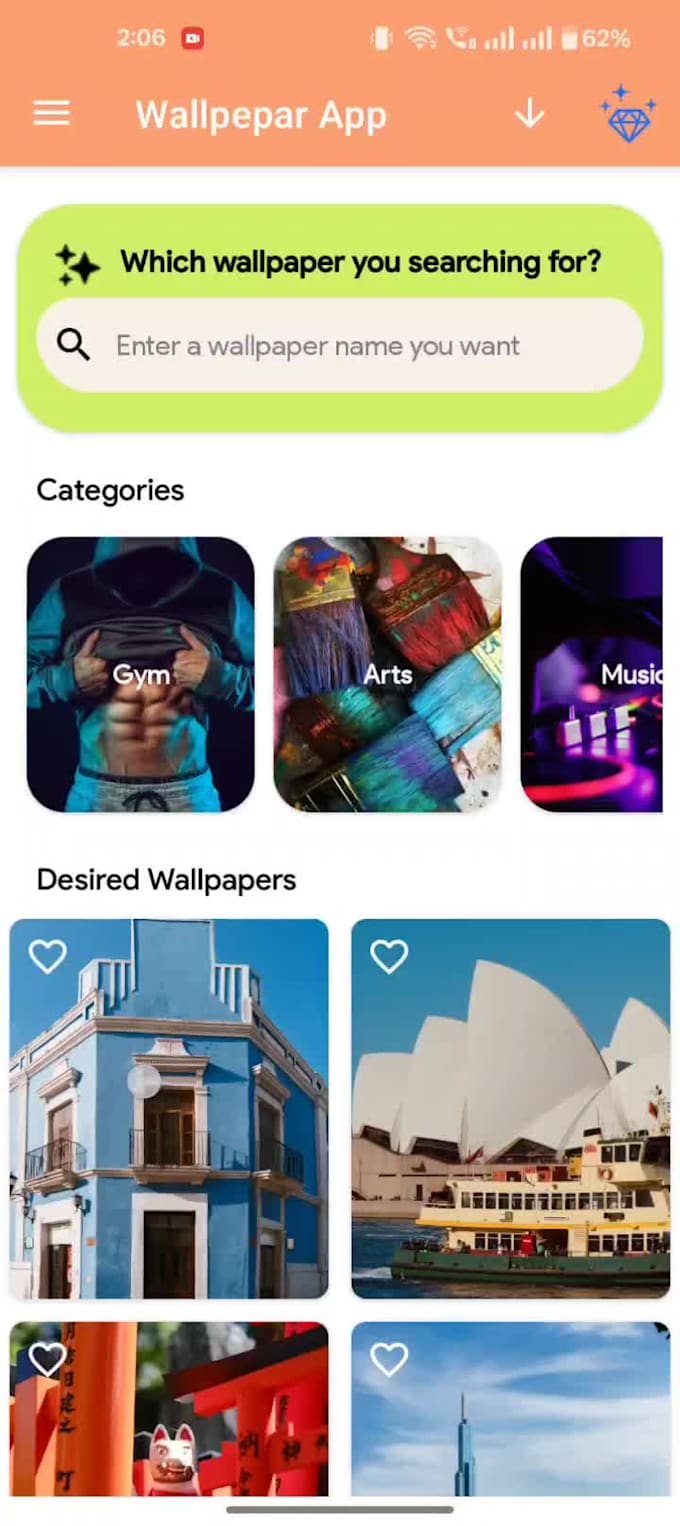Screen dimensions: 680x1526
Task: Open the Music category
Action: click(592, 674)
